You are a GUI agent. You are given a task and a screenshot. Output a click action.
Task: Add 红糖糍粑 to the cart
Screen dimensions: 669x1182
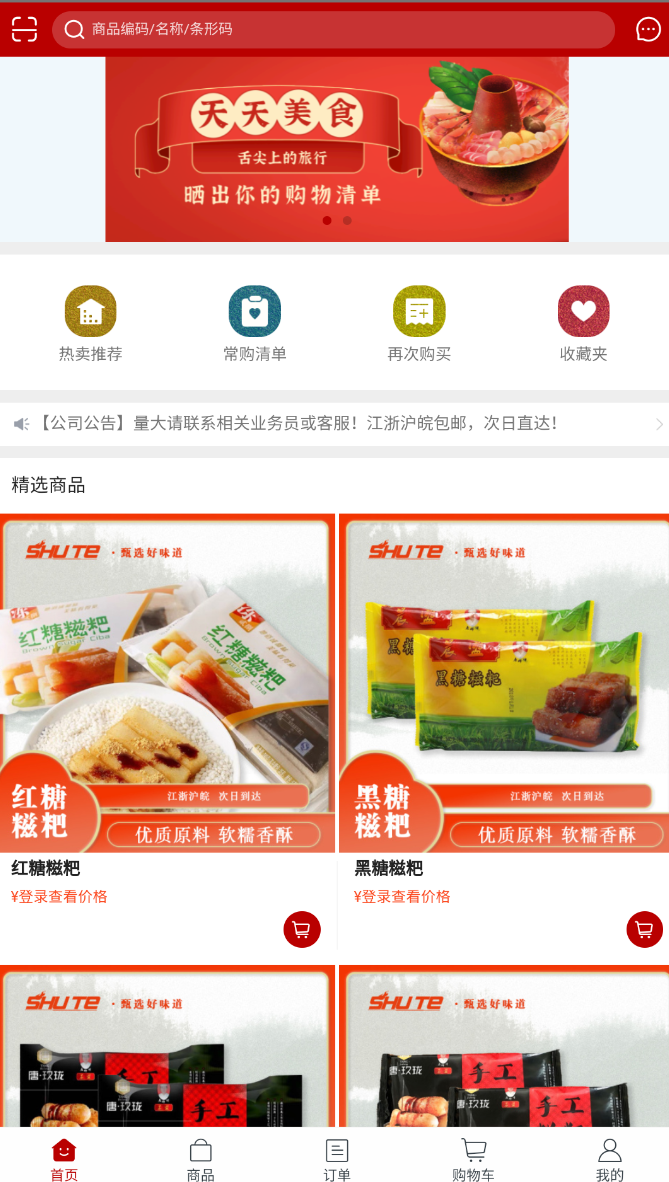(x=302, y=929)
